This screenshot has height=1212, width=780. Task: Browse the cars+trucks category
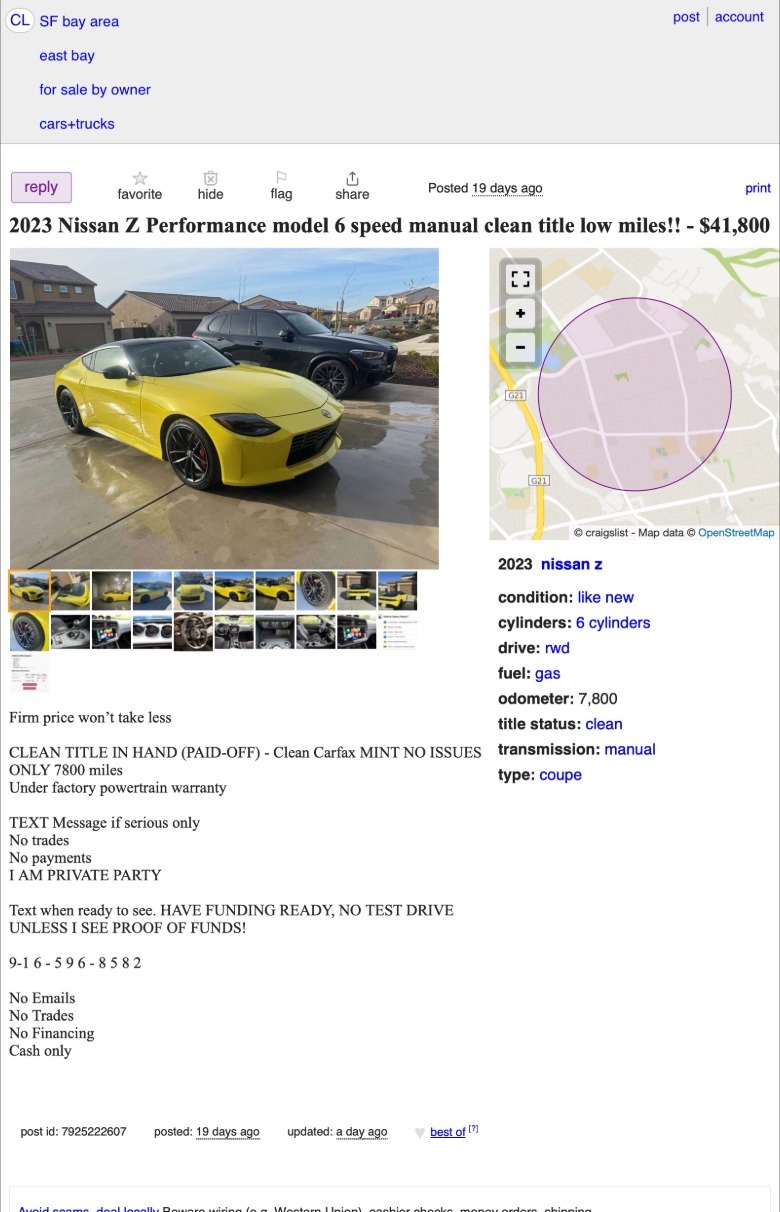(x=77, y=124)
